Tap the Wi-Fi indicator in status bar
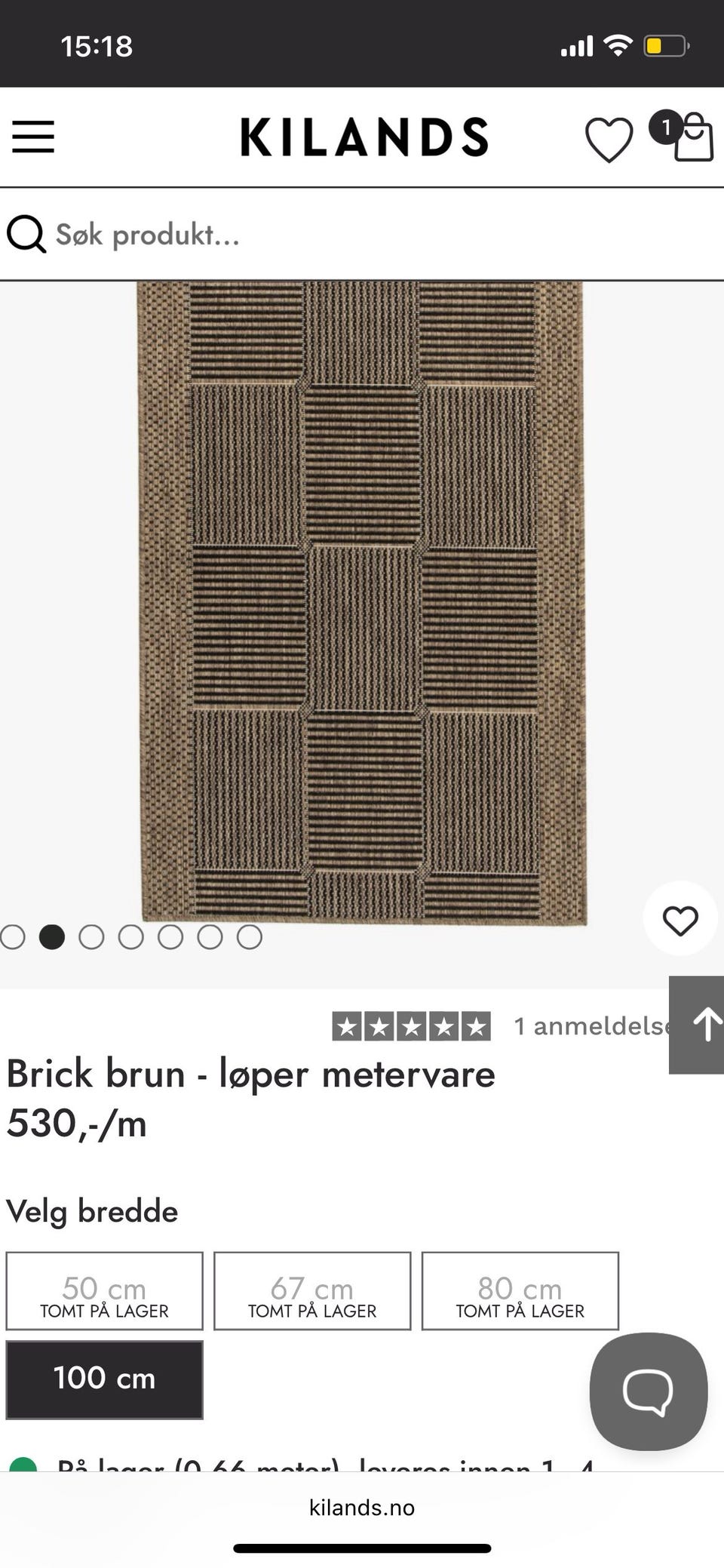This screenshot has width=724, height=1568. [616, 45]
